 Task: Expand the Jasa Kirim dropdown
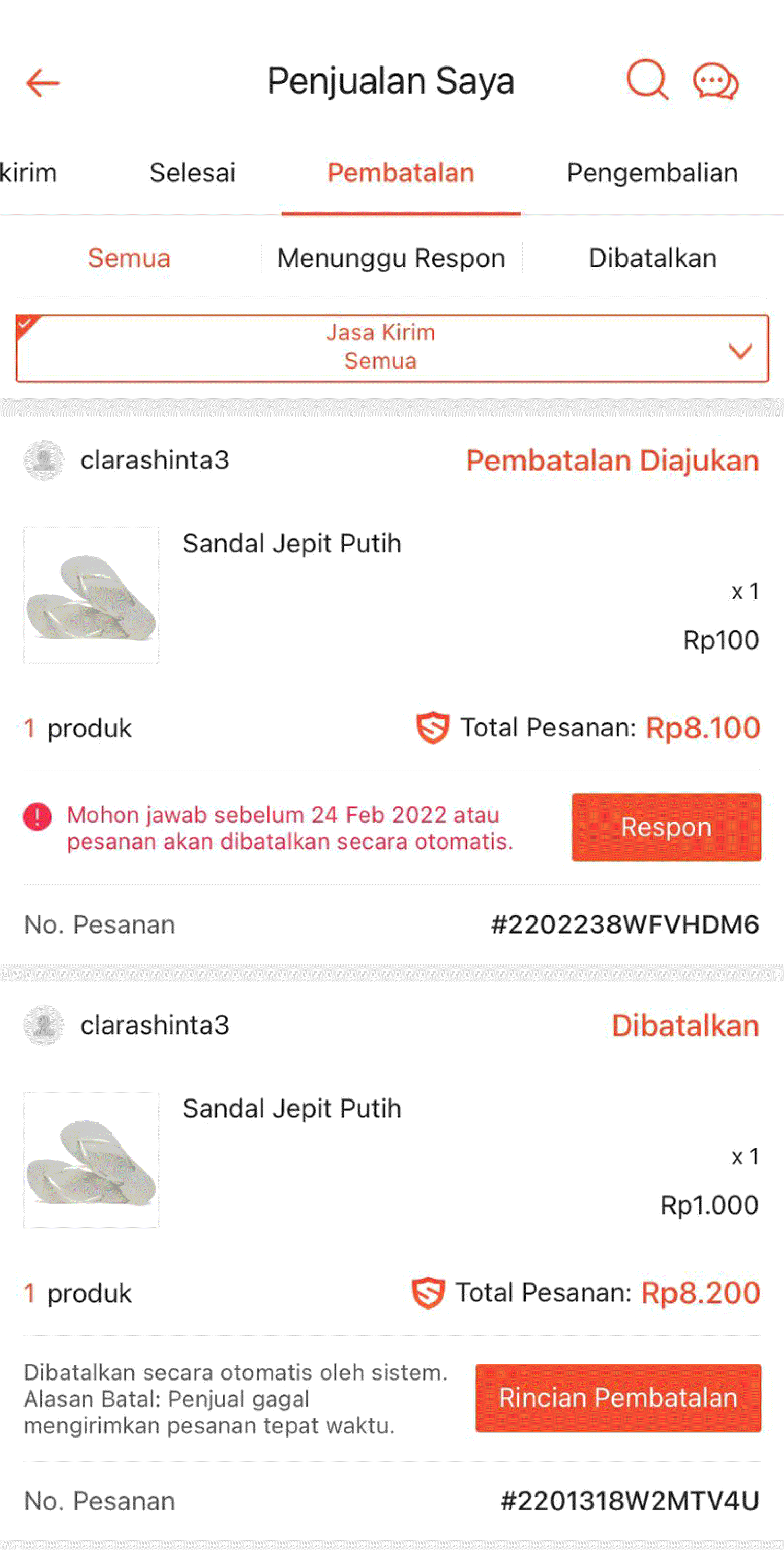tap(392, 348)
